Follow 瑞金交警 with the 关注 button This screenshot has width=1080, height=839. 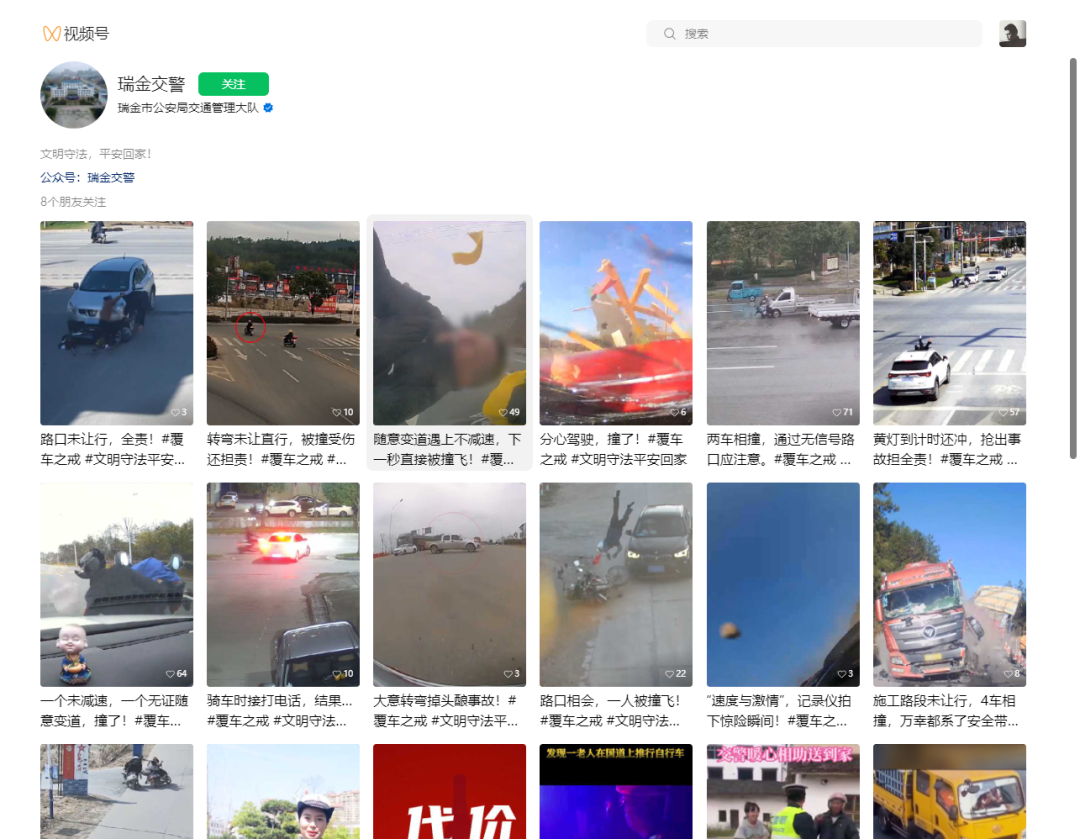point(233,84)
